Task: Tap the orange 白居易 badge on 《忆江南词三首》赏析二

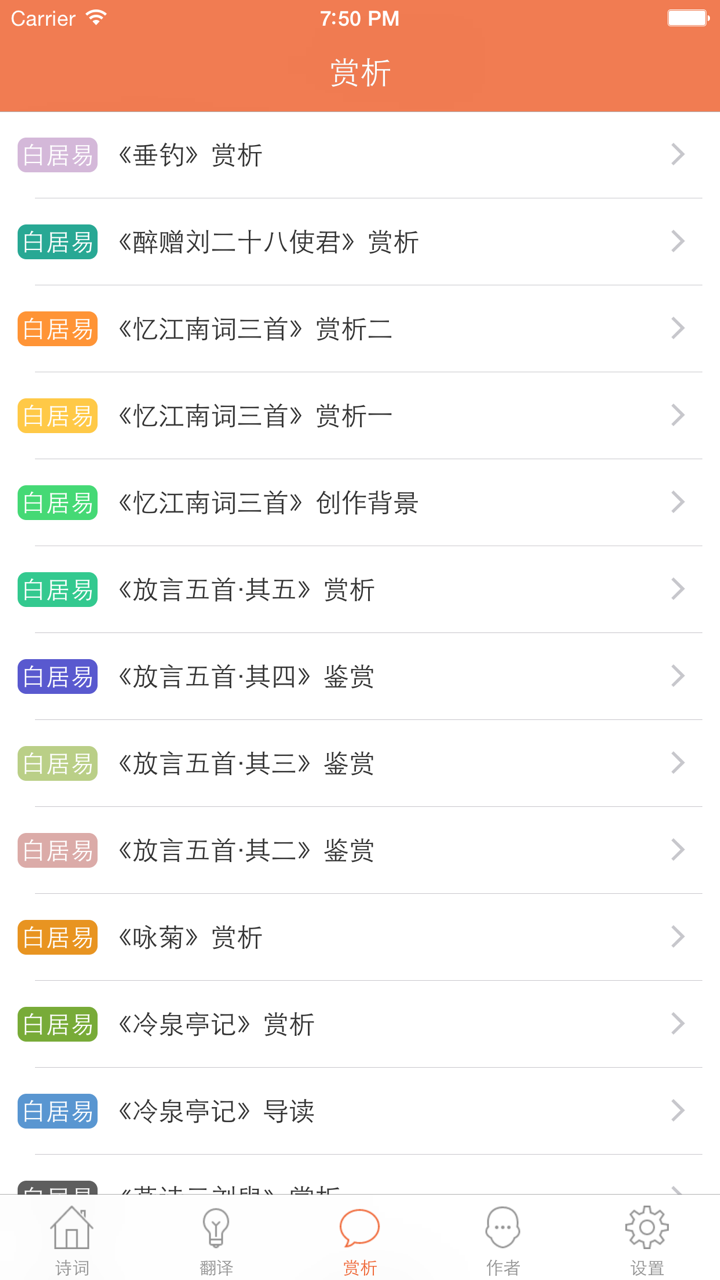Action: pos(57,329)
